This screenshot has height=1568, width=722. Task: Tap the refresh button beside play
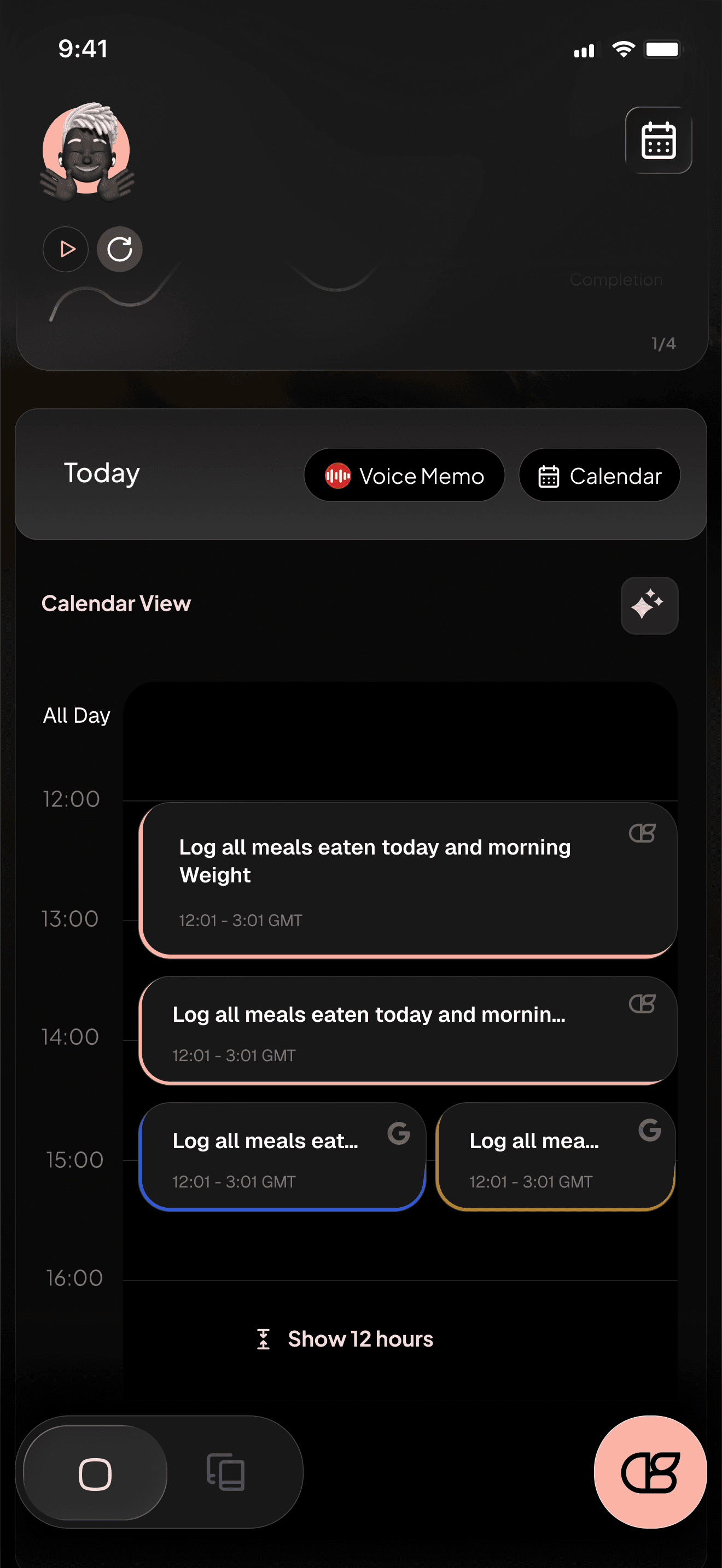pyautogui.click(x=120, y=249)
